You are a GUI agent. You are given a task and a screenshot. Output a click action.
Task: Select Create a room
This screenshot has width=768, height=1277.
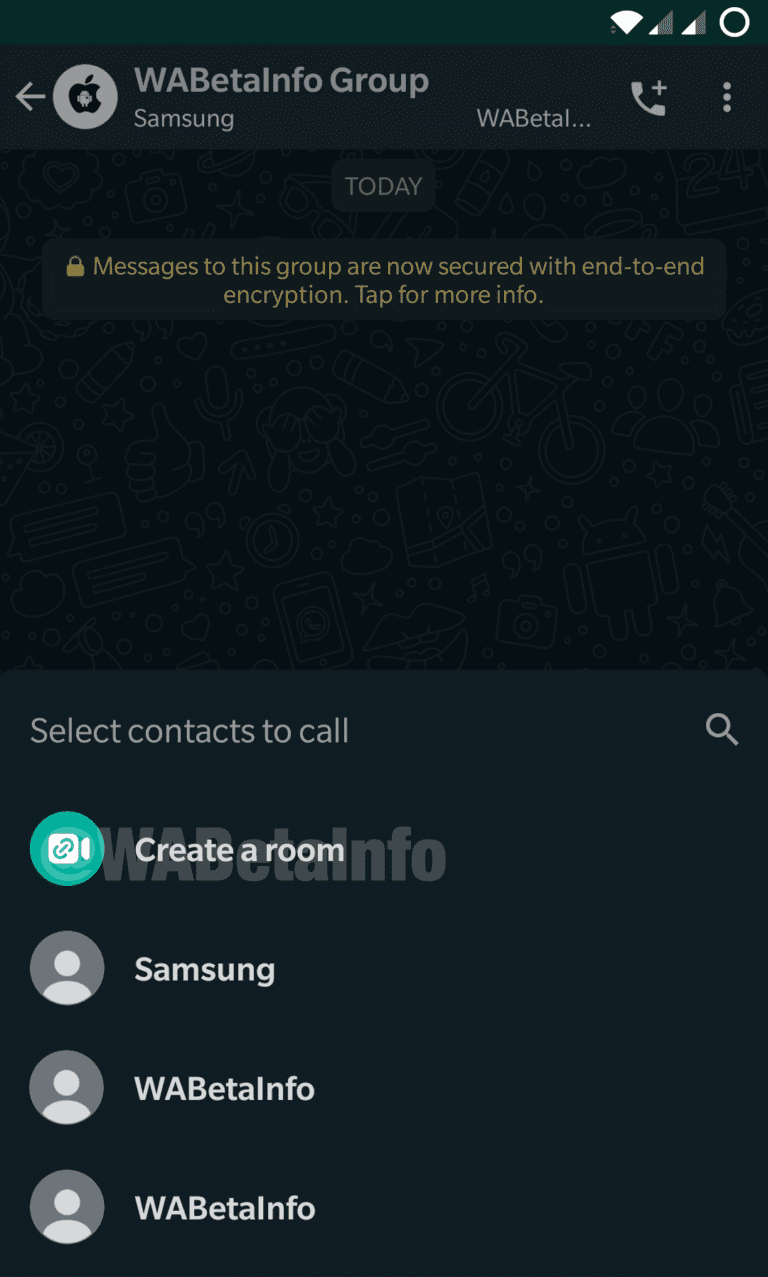tap(384, 849)
